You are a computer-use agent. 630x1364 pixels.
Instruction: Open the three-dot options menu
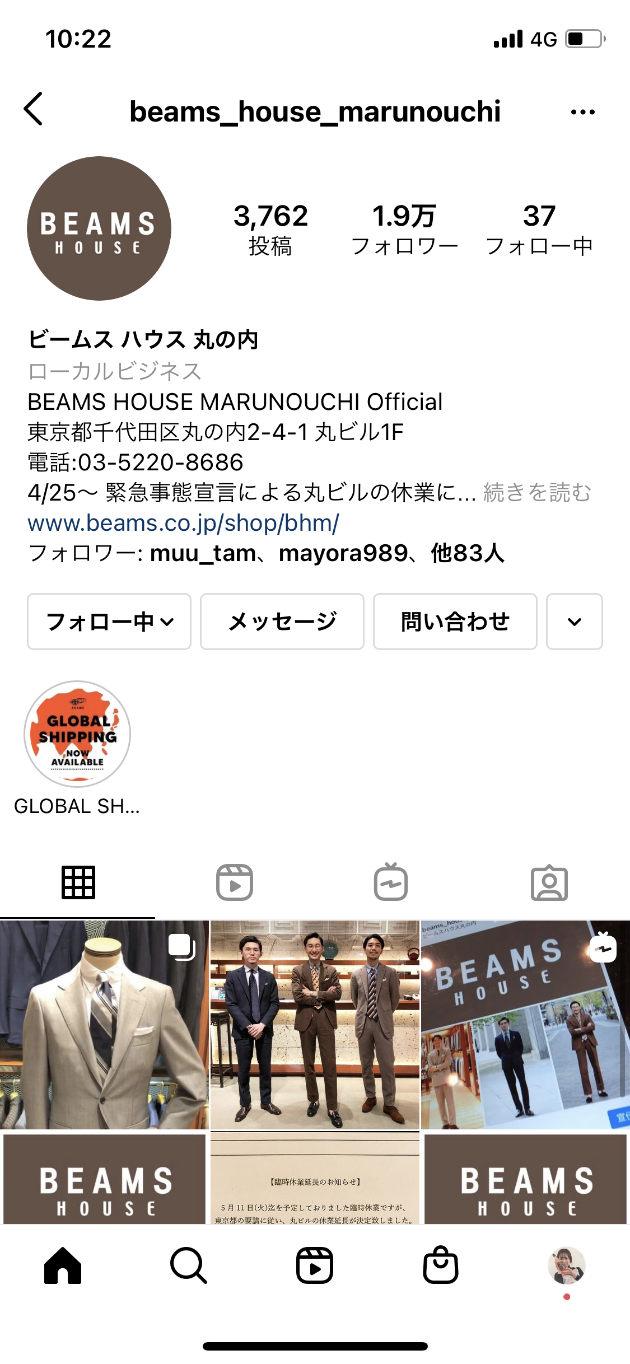coord(582,112)
